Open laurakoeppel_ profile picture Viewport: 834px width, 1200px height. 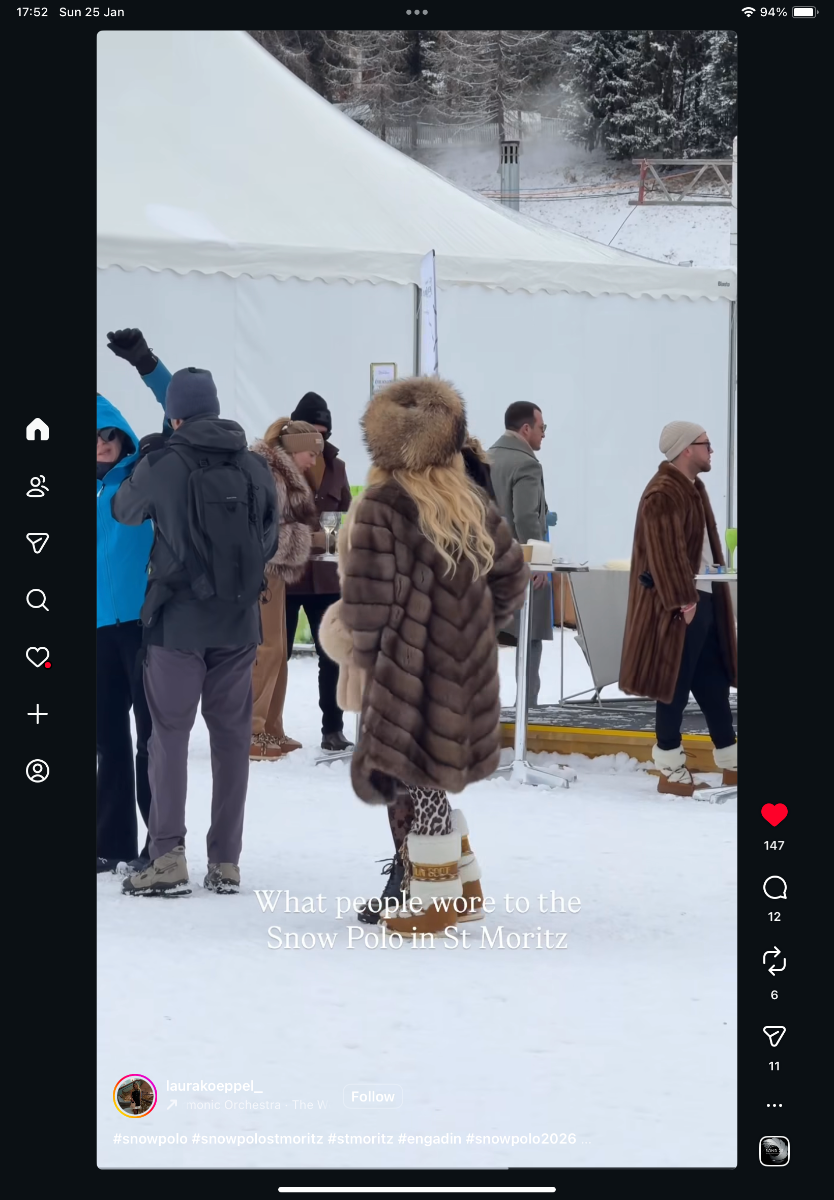(x=135, y=1096)
